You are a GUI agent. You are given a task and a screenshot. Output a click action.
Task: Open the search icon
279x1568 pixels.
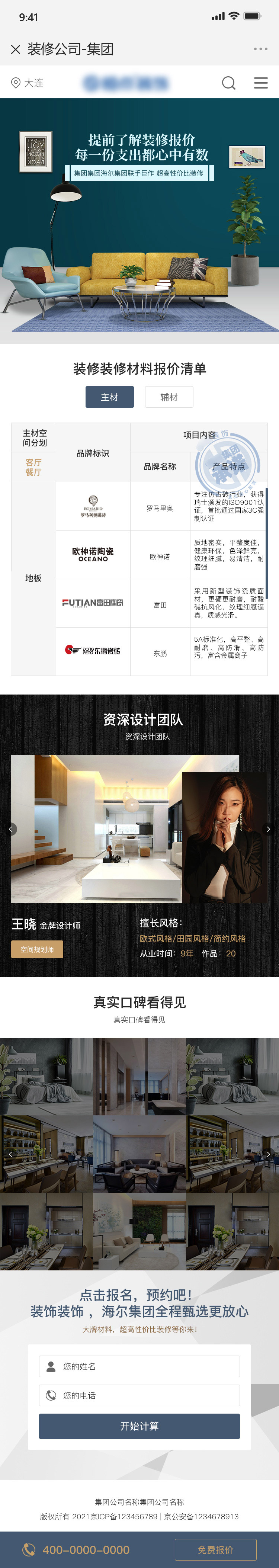228,83
